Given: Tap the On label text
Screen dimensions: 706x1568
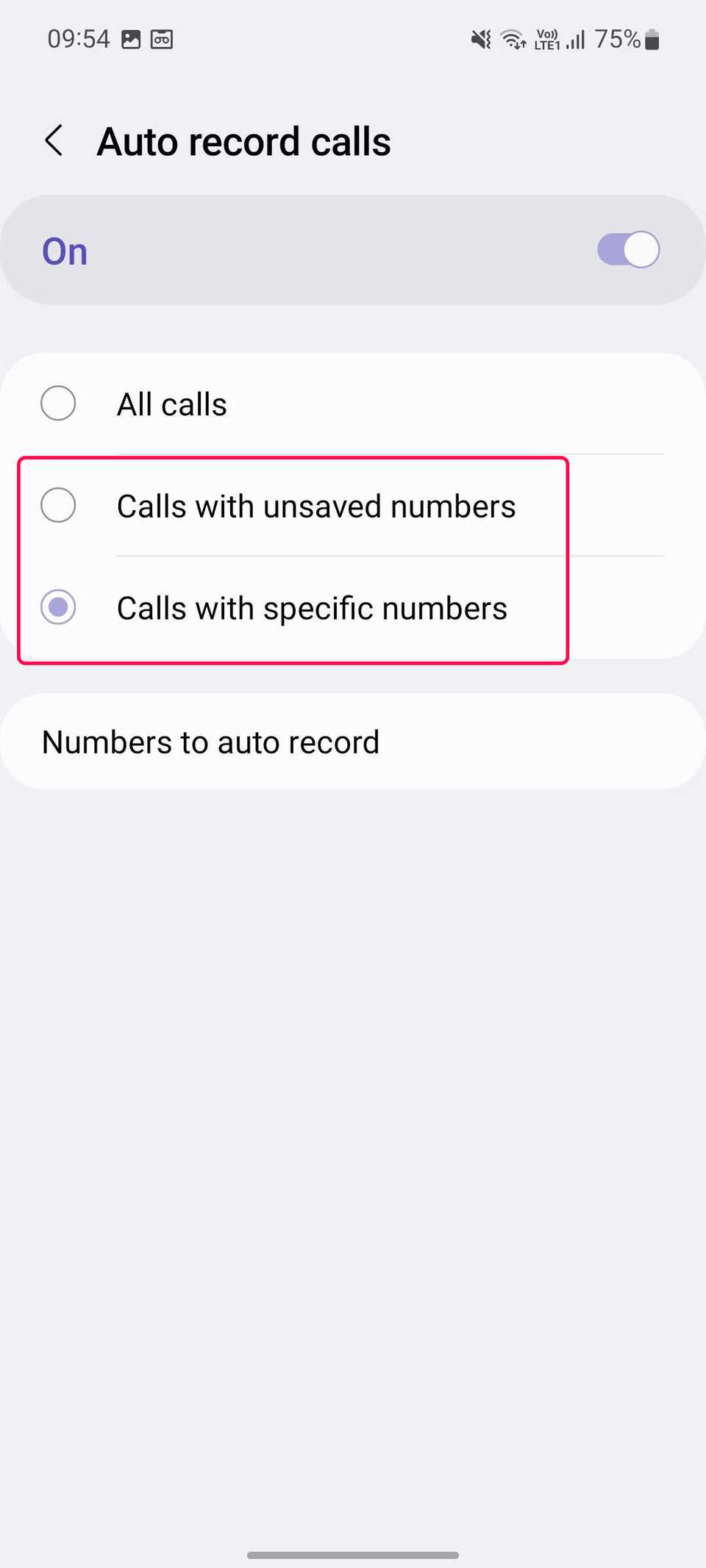Looking at the screenshot, I should (65, 251).
